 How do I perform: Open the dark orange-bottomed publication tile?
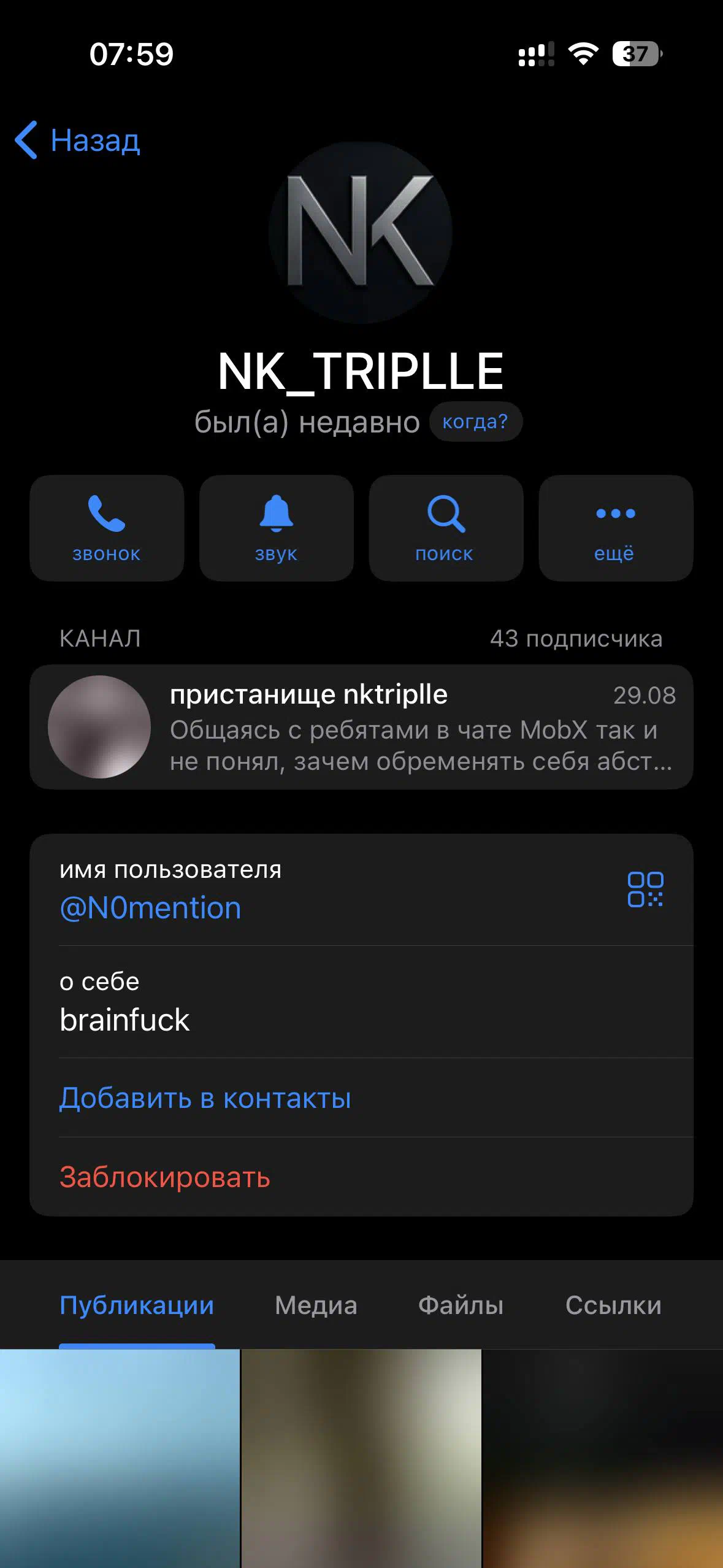pyautogui.click(x=603, y=1458)
